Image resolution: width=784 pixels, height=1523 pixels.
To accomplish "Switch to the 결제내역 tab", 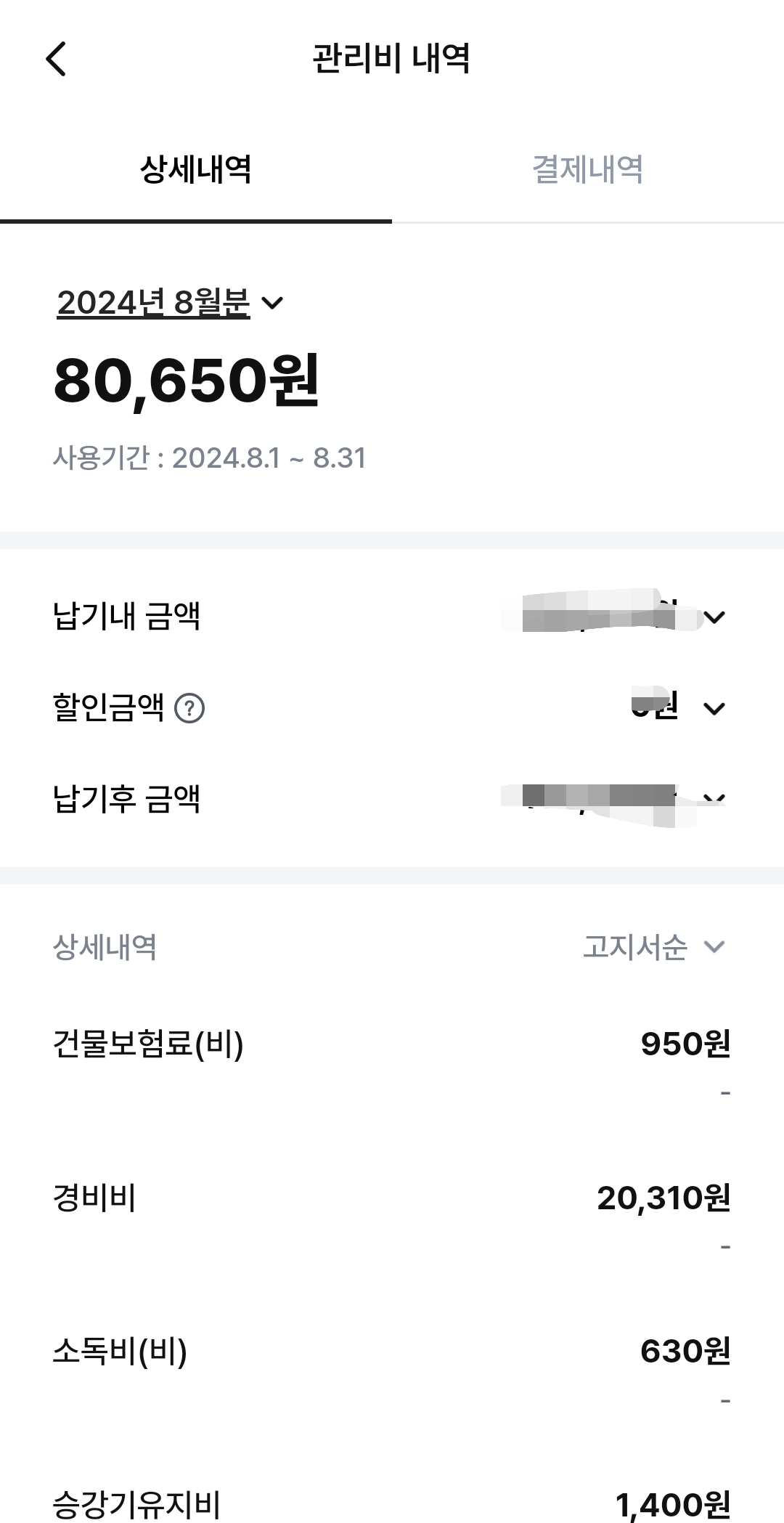I will [x=588, y=169].
